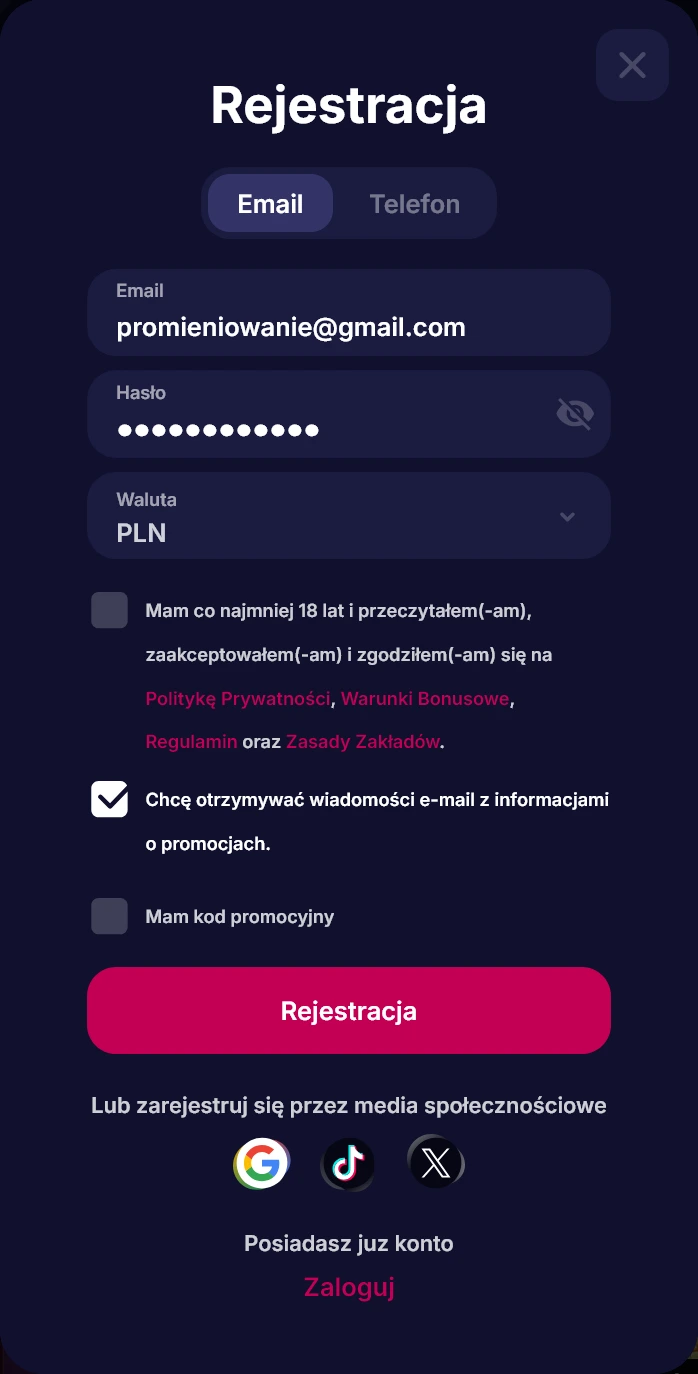Register with Google account
This screenshot has height=1374, width=698.
click(x=262, y=1164)
